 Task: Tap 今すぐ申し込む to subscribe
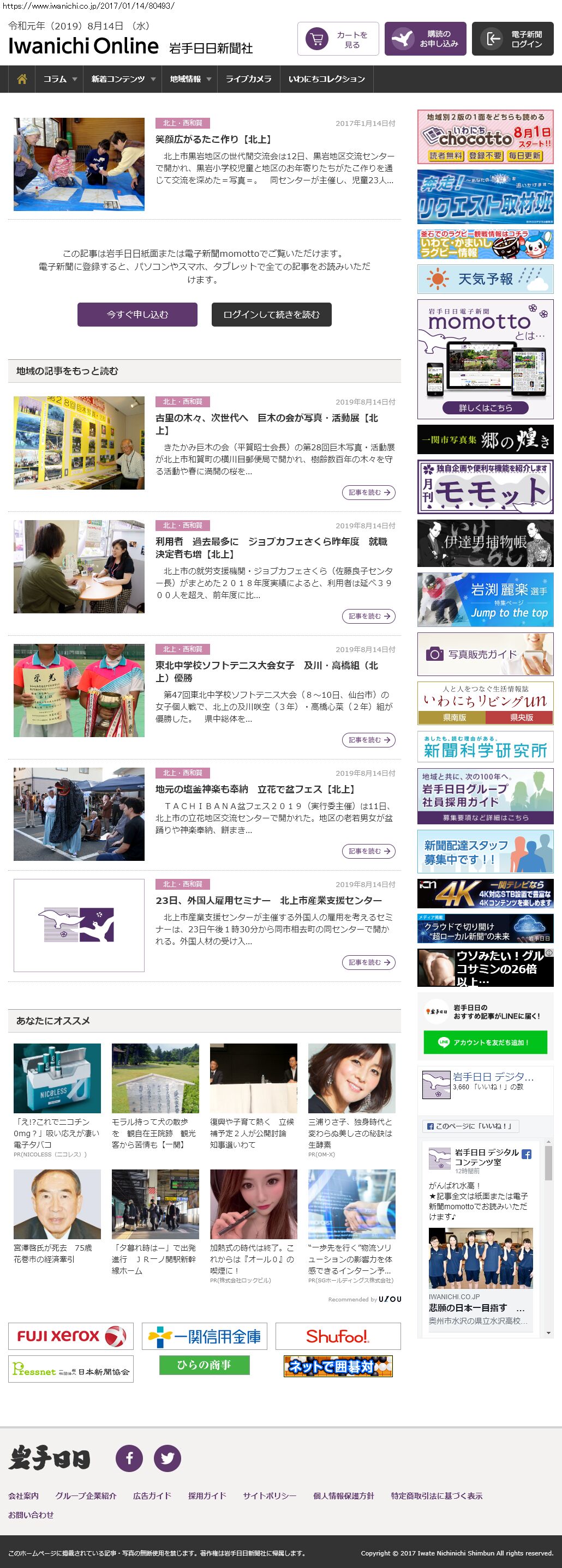point(137,315)
